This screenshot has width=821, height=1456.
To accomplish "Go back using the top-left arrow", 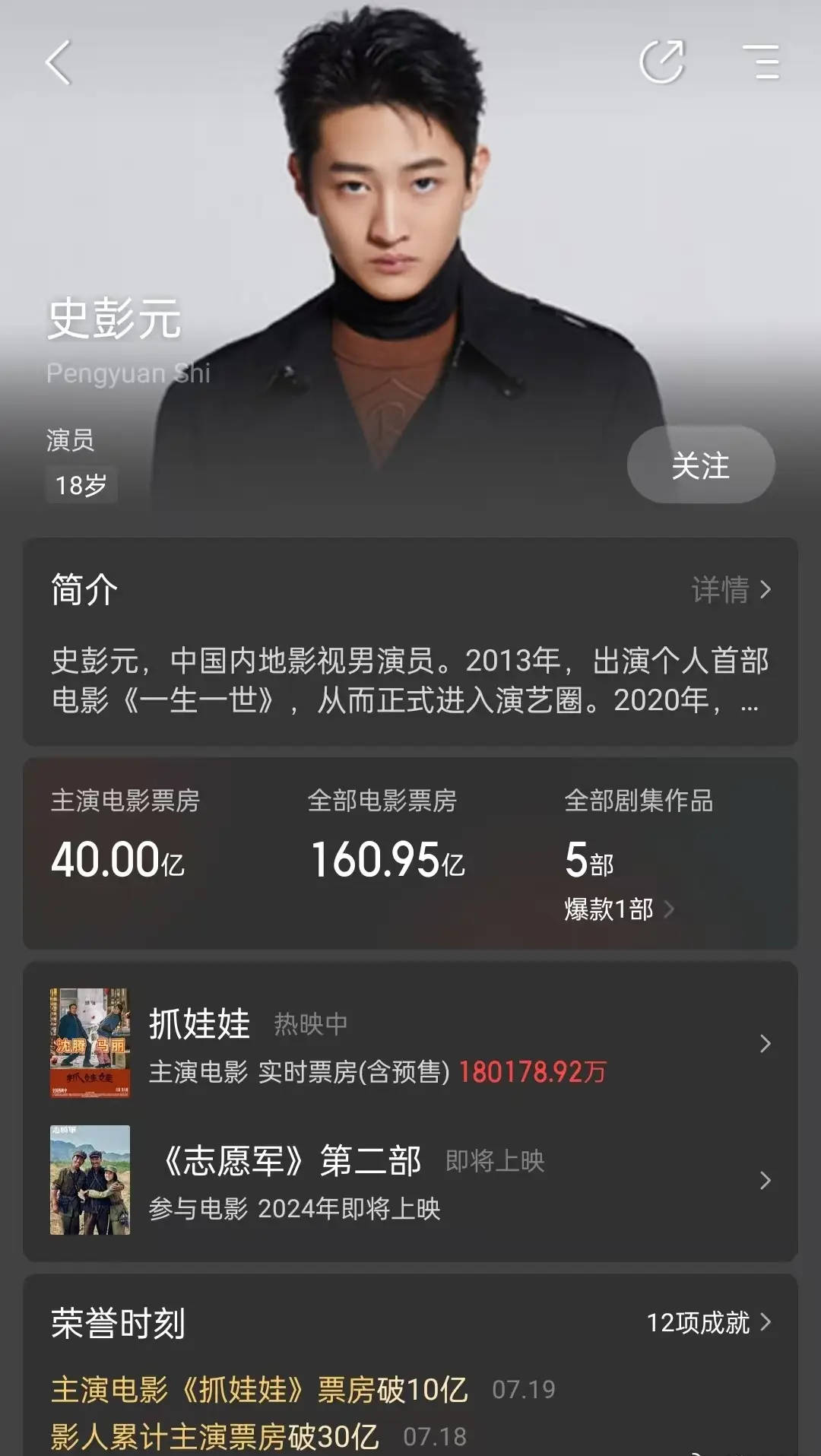I will (x=59, y=62).
